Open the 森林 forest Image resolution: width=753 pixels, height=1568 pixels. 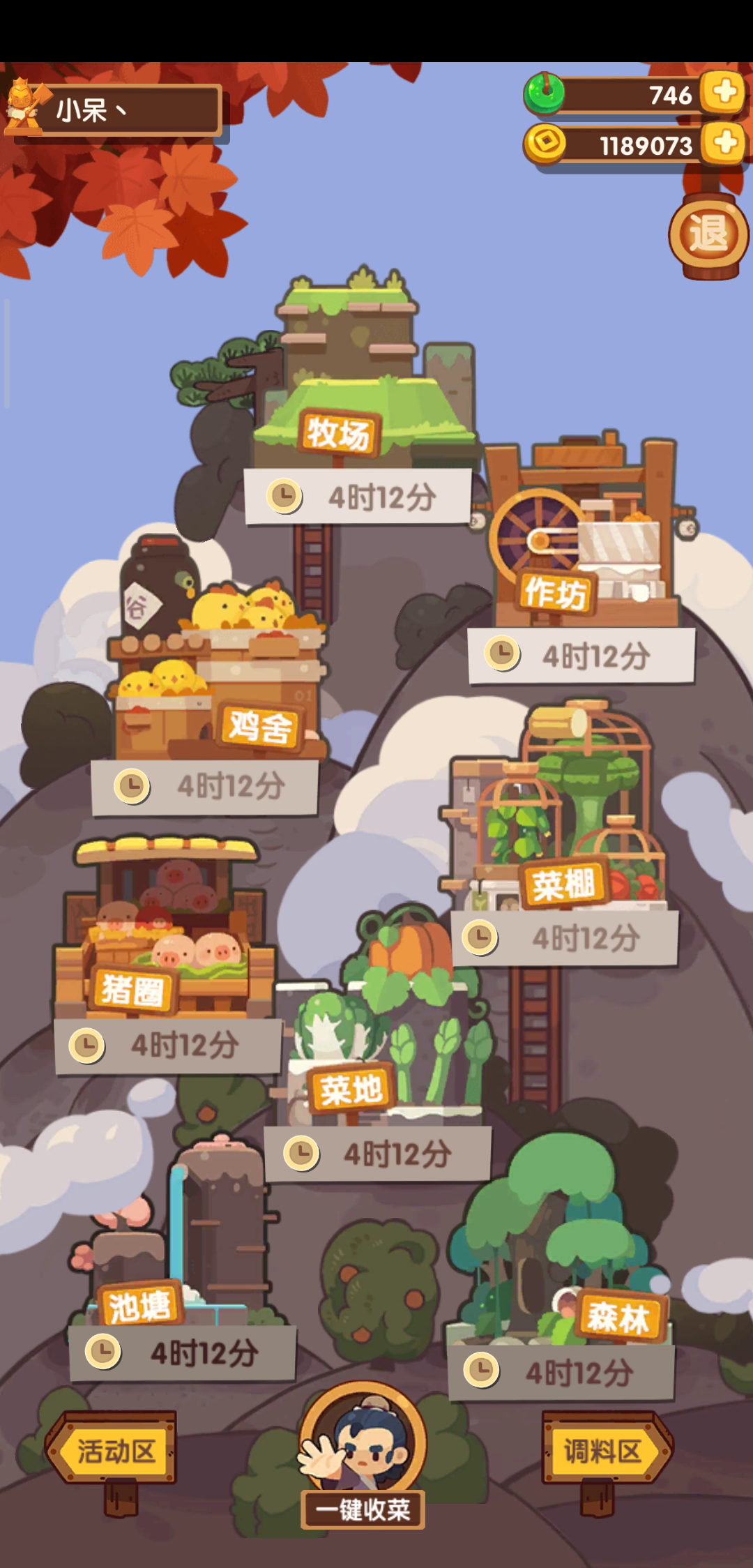pos(619,1317)
